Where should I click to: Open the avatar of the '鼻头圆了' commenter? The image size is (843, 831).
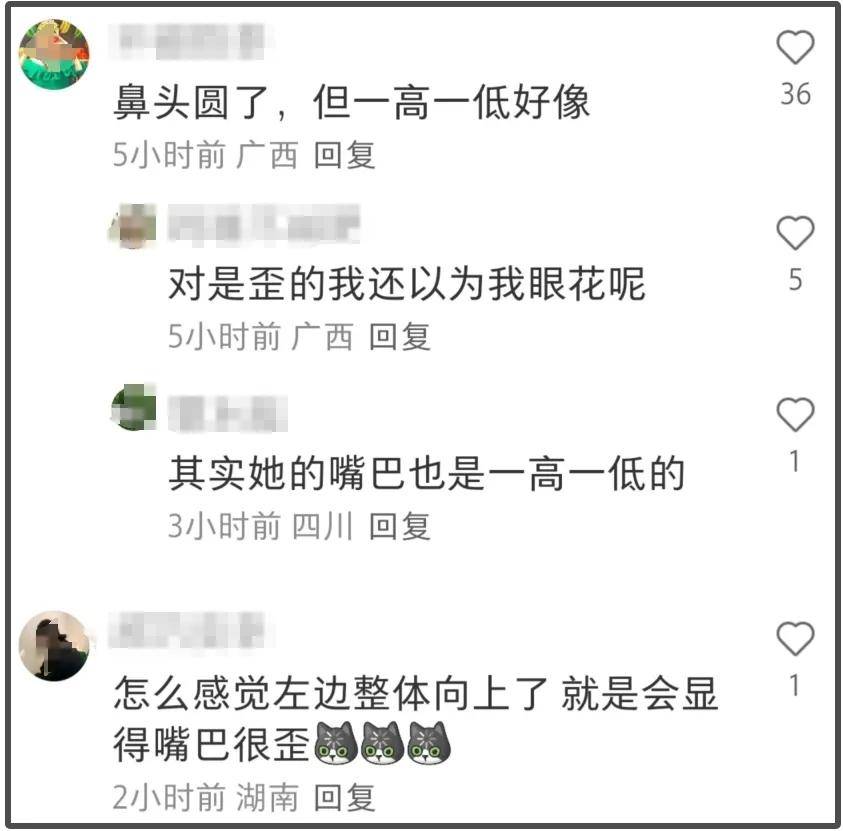[54, 54]
